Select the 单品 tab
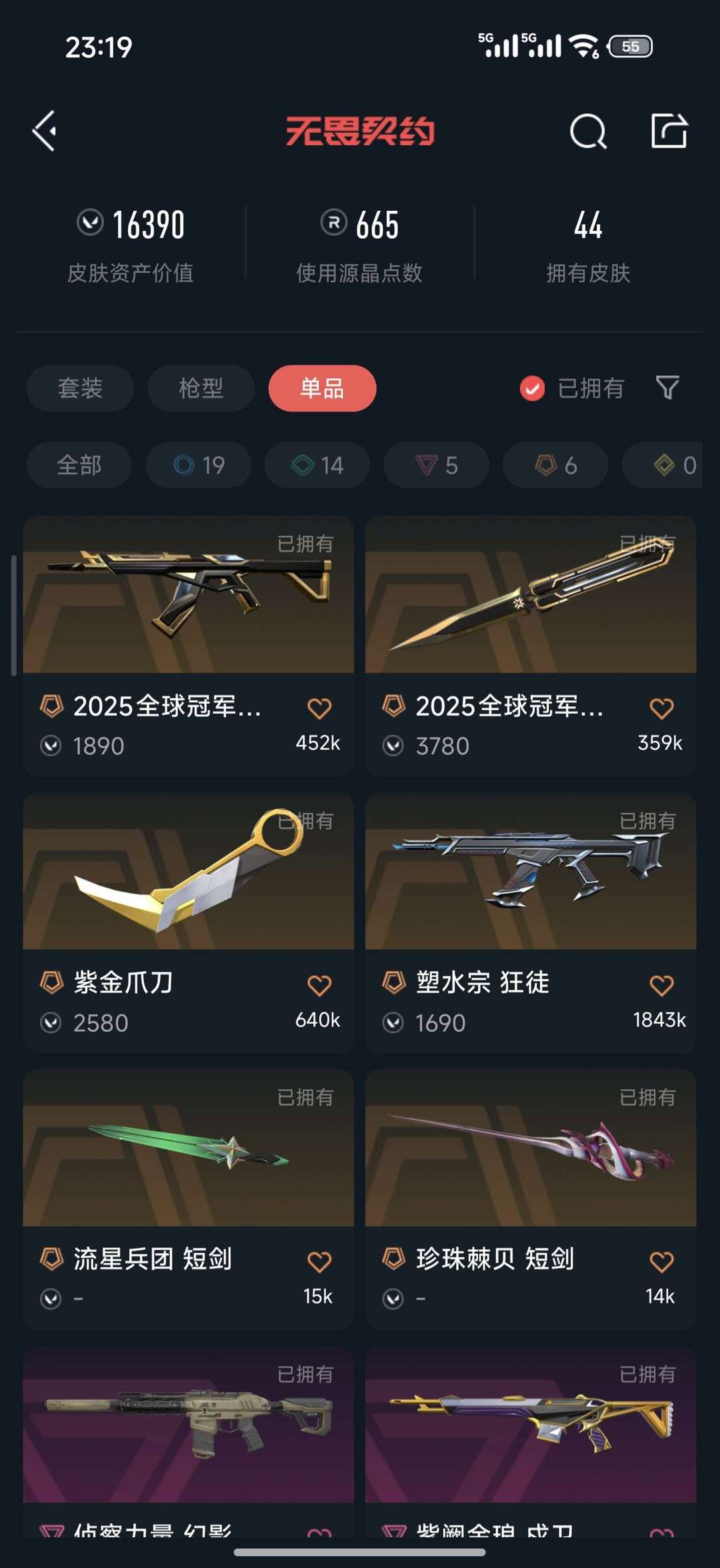 pyautogui.click(x=322, y=388)
